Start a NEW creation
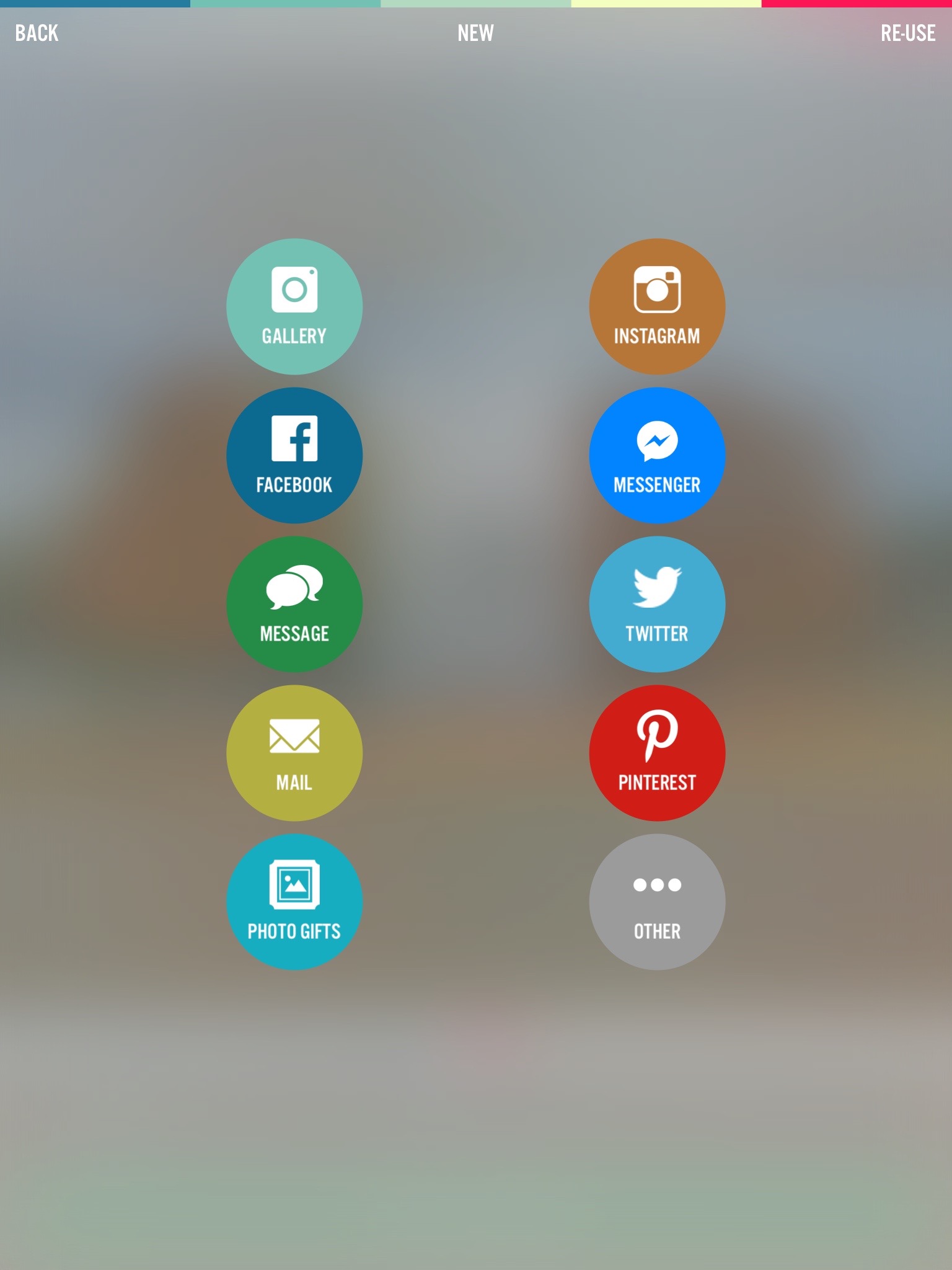952x1270 pixels. tap(475, 33)
